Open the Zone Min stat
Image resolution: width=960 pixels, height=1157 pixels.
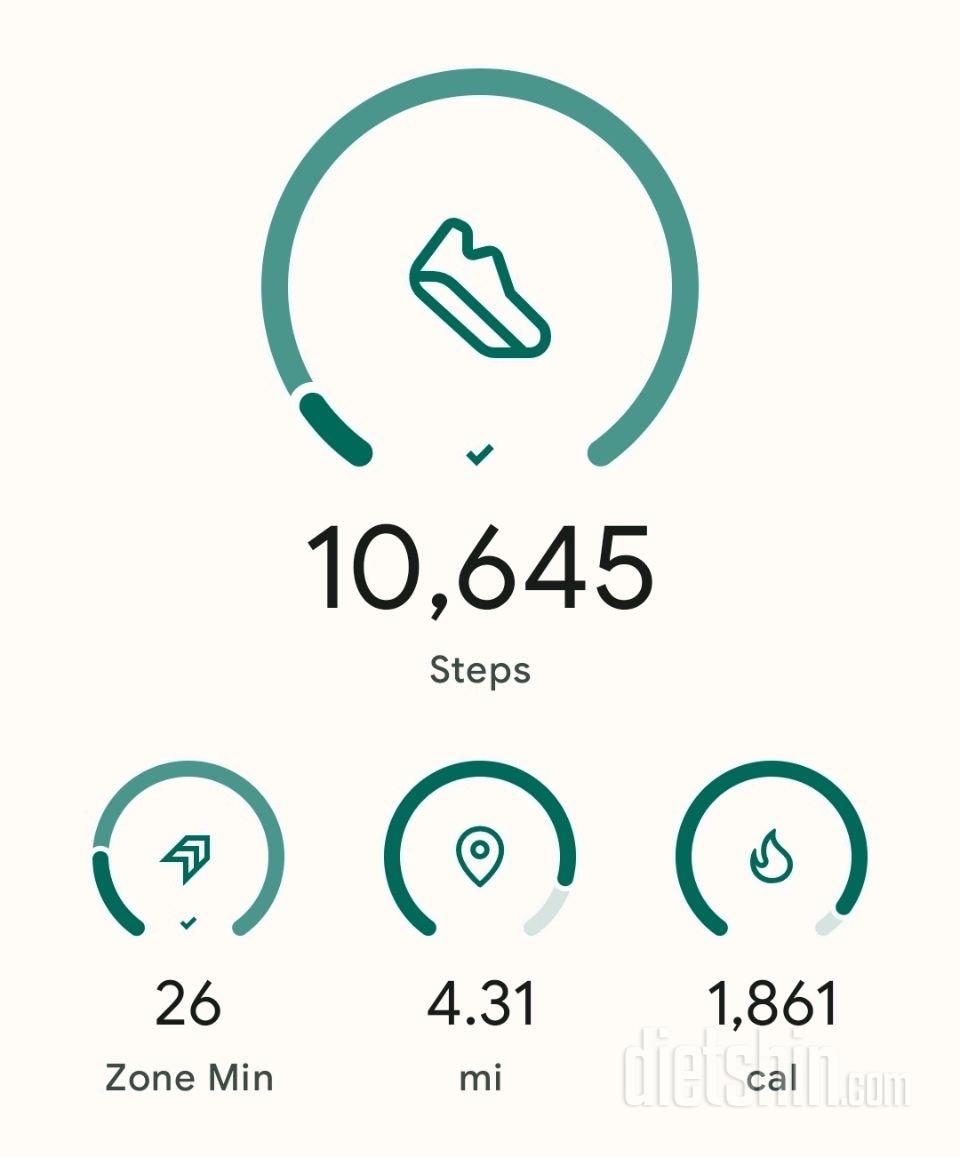pyautogui.click(x=188, y=858)
